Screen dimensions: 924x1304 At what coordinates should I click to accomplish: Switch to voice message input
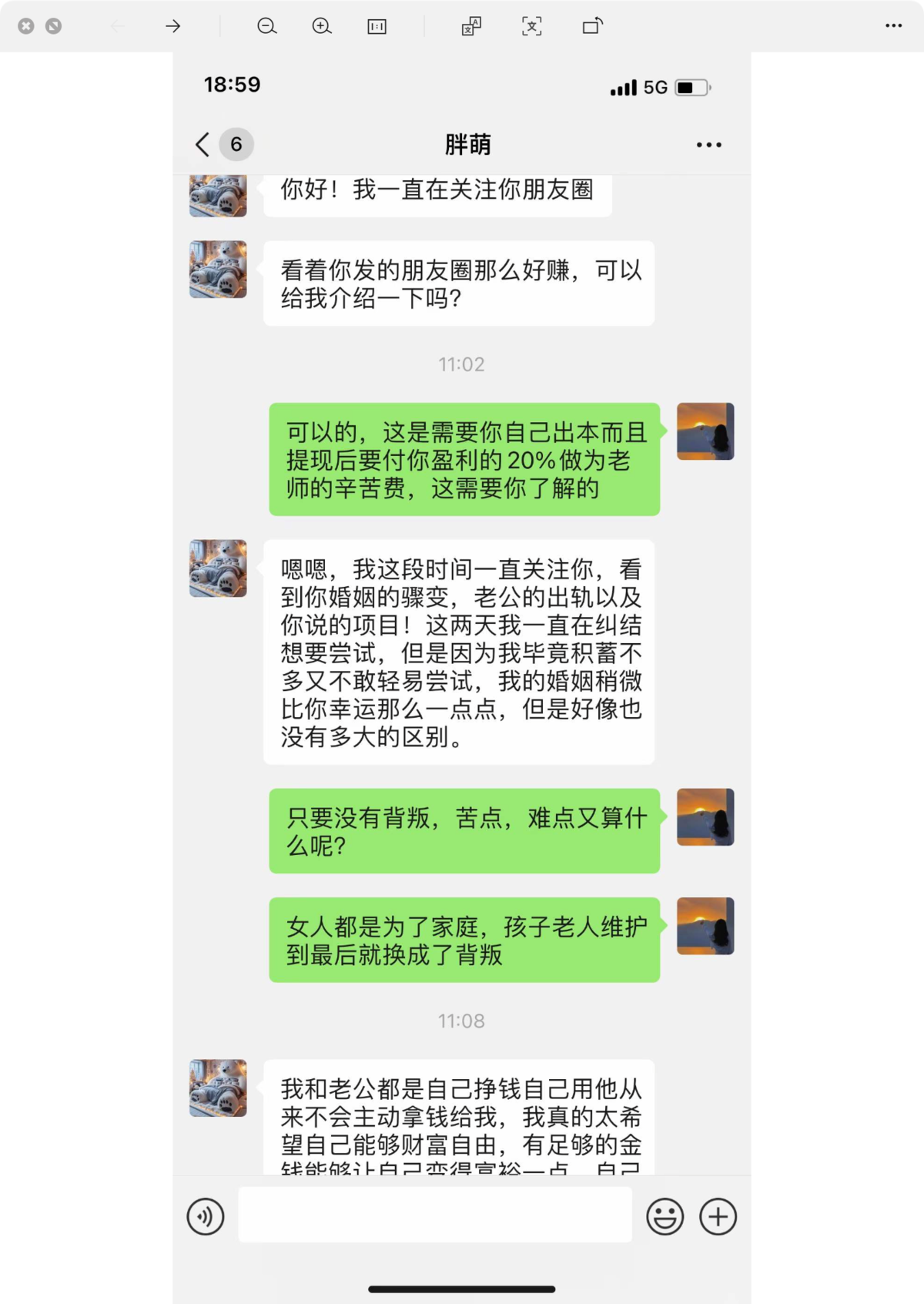click(x=206, y=1216)
